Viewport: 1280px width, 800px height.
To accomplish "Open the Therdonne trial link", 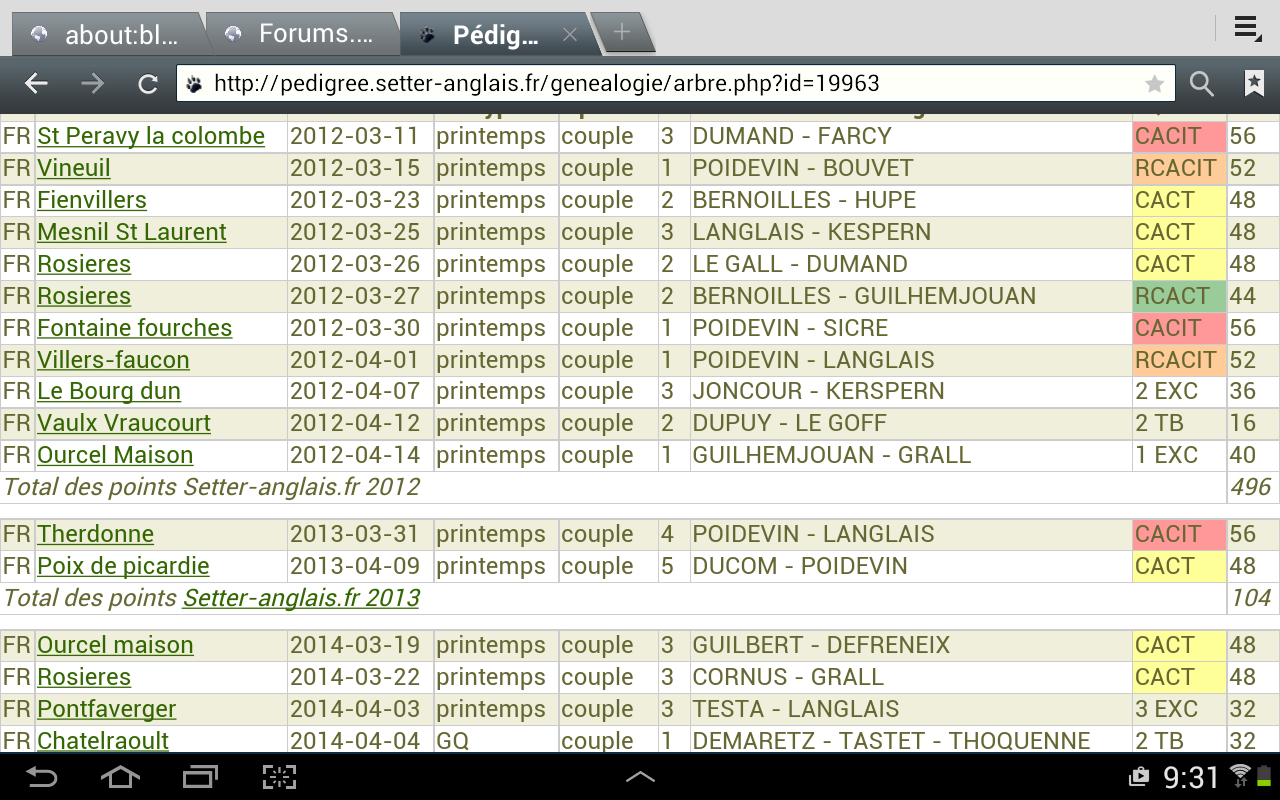I will pyautogui.click(x=96, y=534).
